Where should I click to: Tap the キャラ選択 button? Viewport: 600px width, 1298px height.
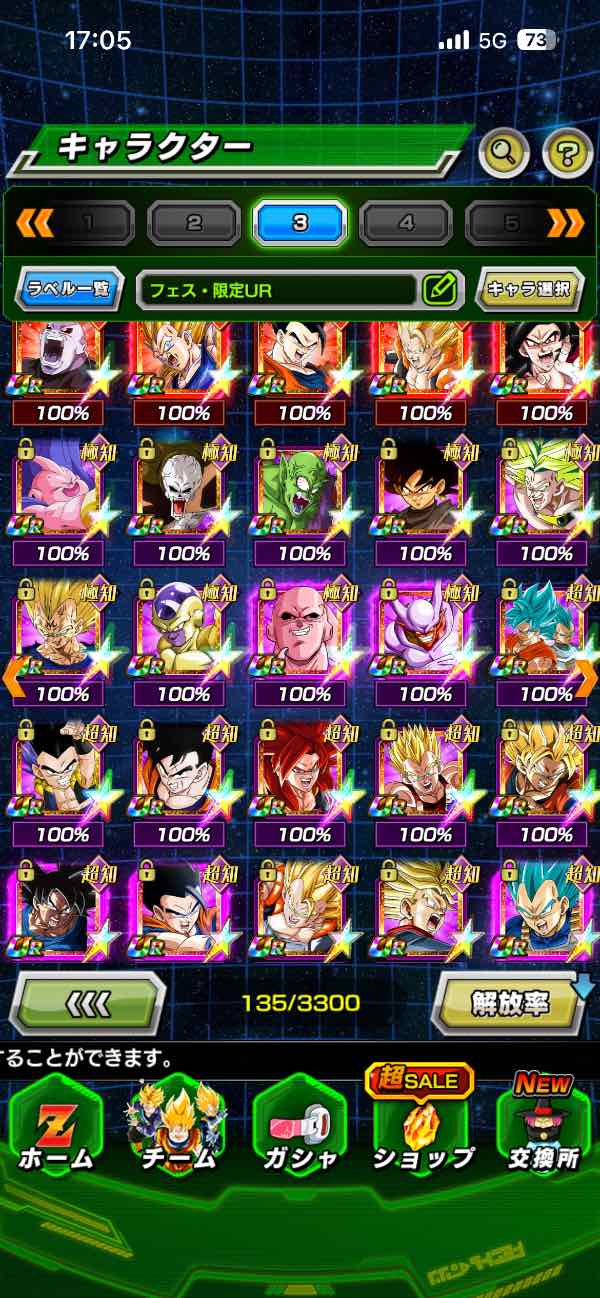pyautogui.click(x=528, y=290)
